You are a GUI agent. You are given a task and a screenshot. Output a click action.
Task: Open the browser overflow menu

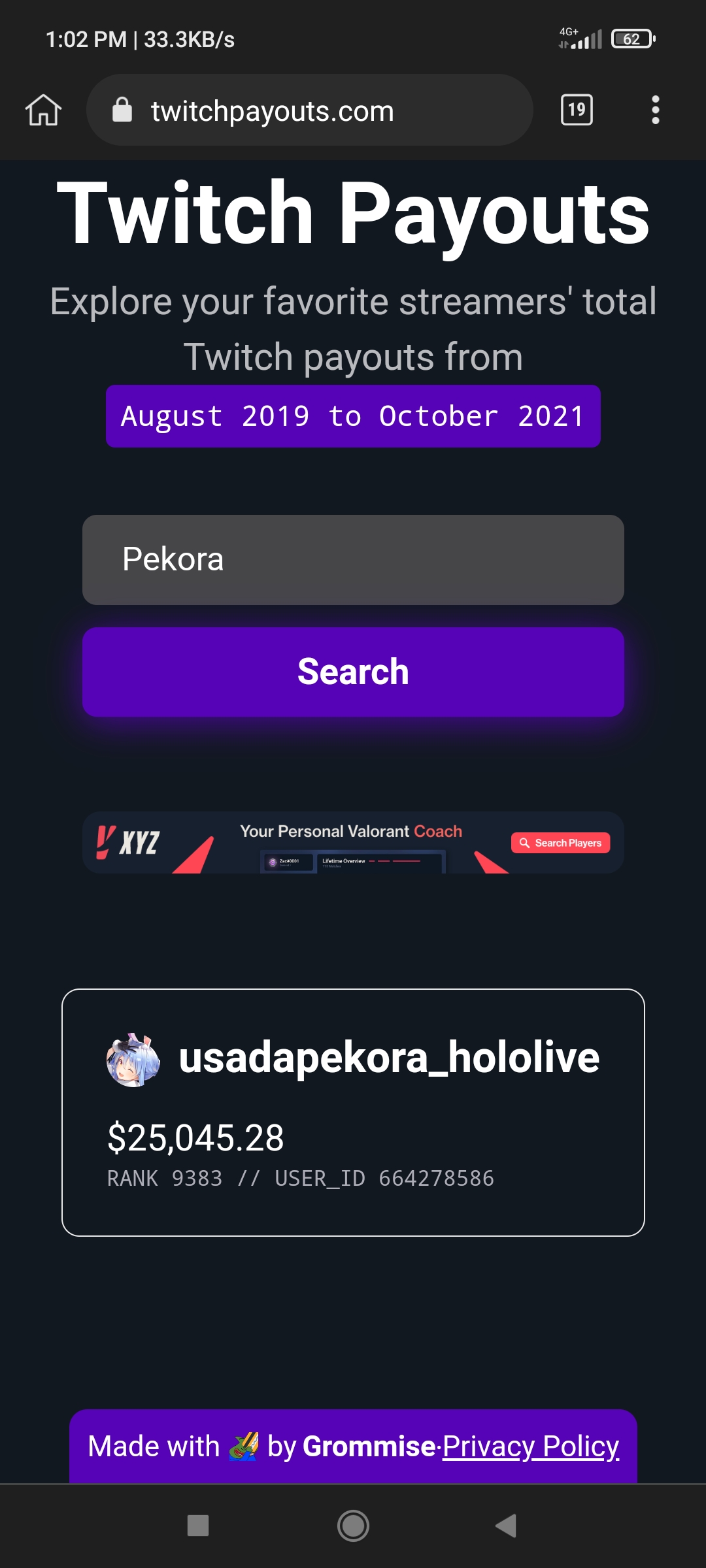[655, 110]
